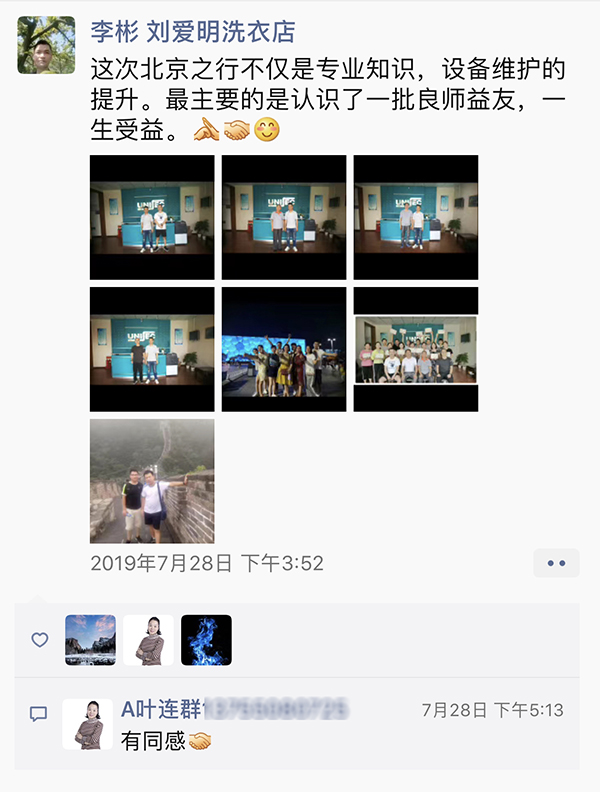Open the mountain landscape liker avatar
Viewport: 600px width, 792px height.
[91, 640]
